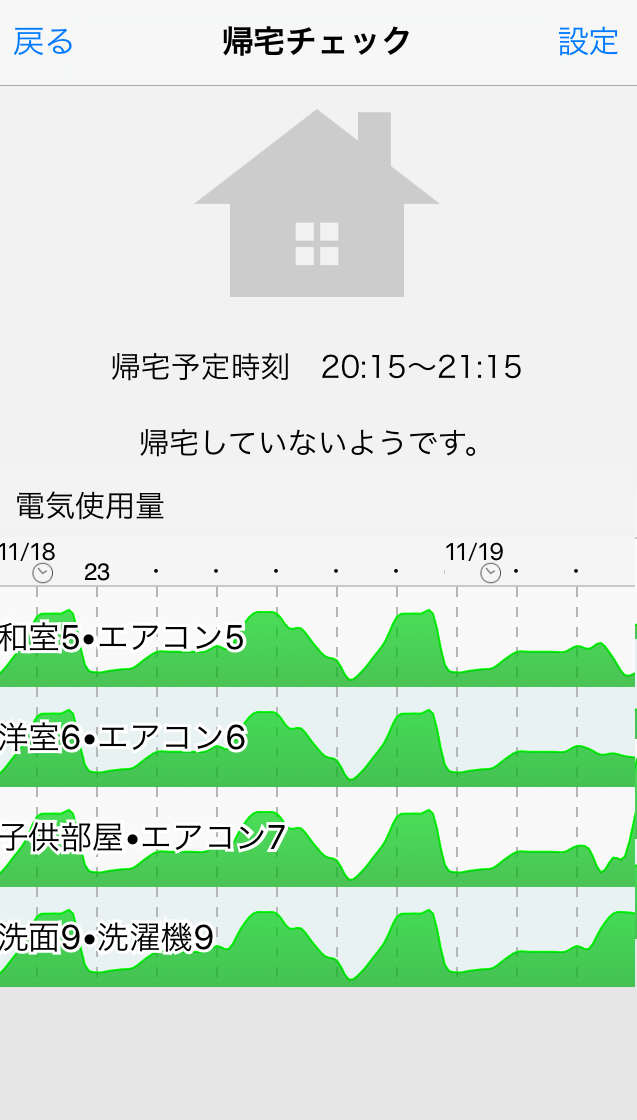Go back with the 戻る button
637x1120 pixels.
[x=44, y=42]
